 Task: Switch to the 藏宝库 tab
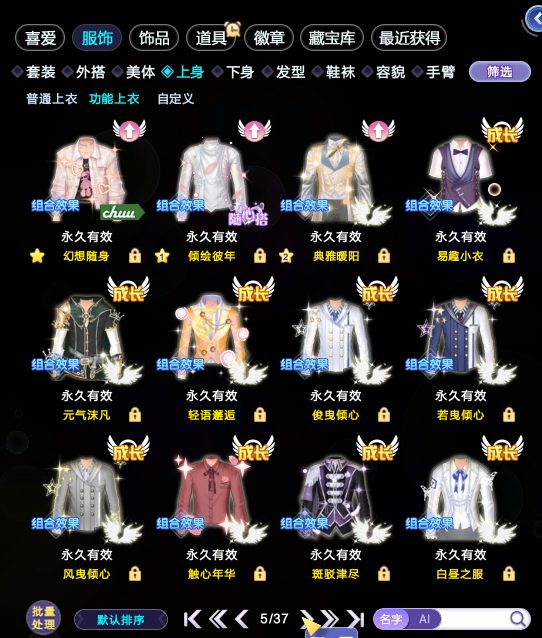[332, 38]
